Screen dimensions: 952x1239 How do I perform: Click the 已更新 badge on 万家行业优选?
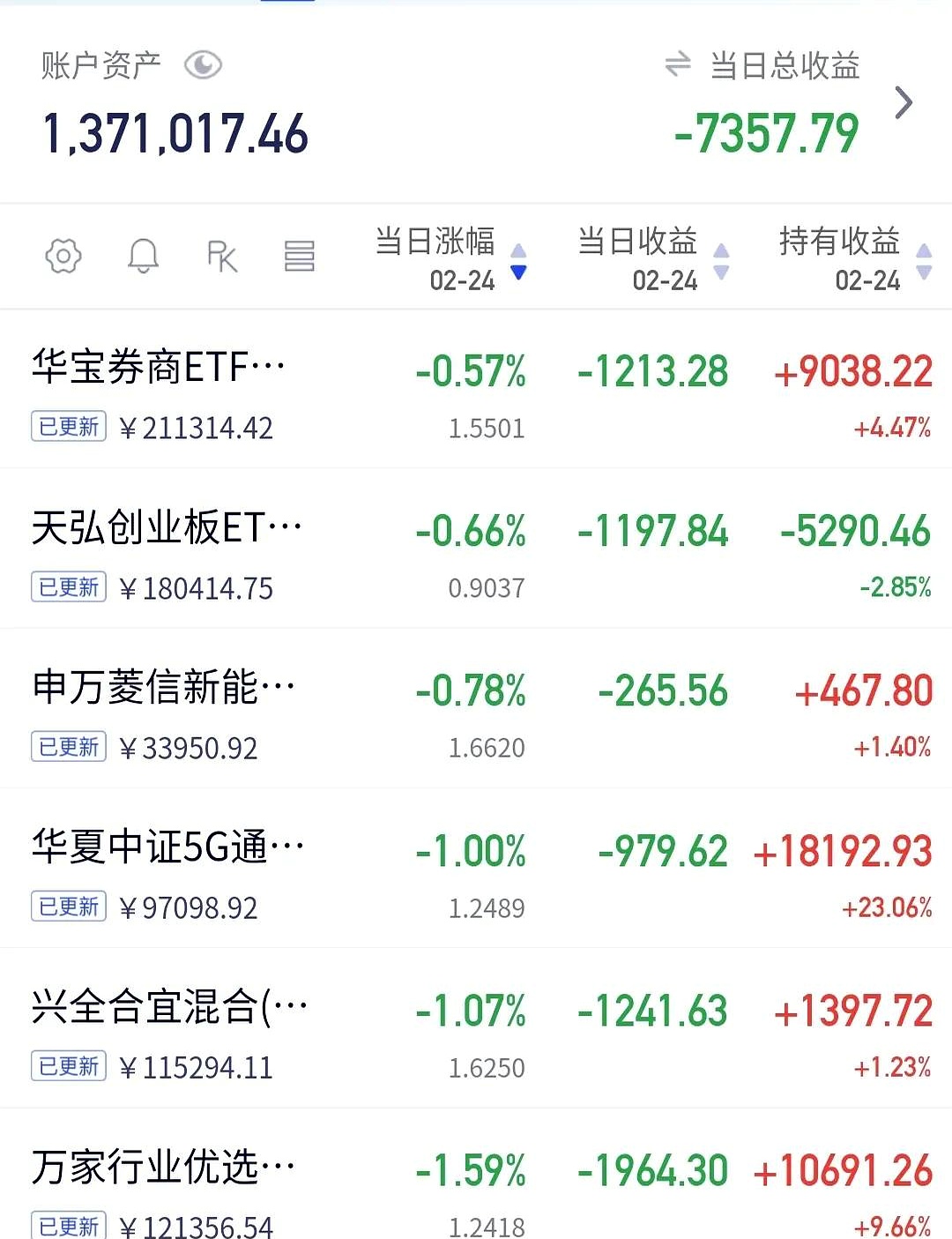coord(68,1227)
